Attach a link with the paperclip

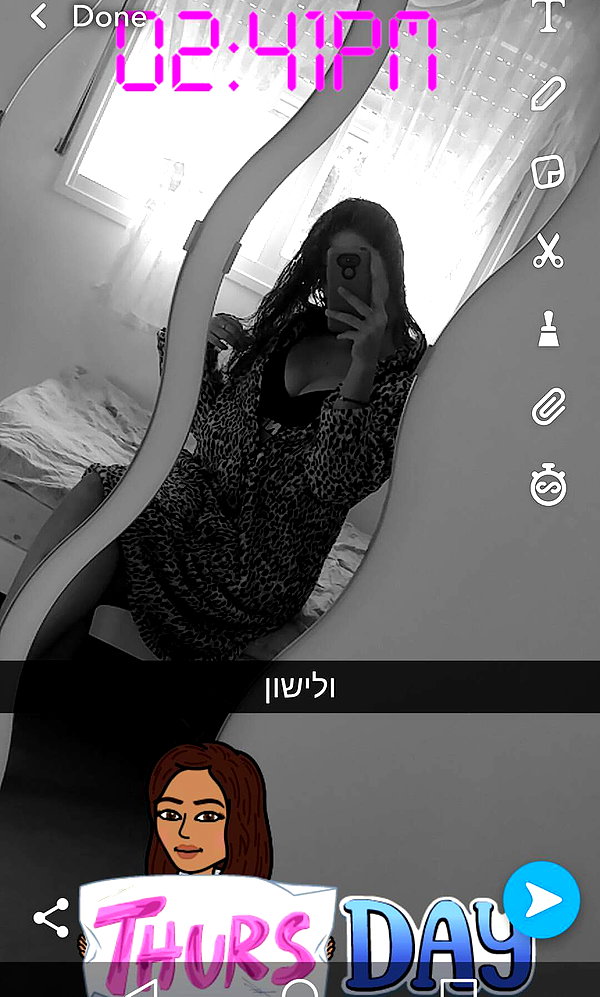[548, 406]
